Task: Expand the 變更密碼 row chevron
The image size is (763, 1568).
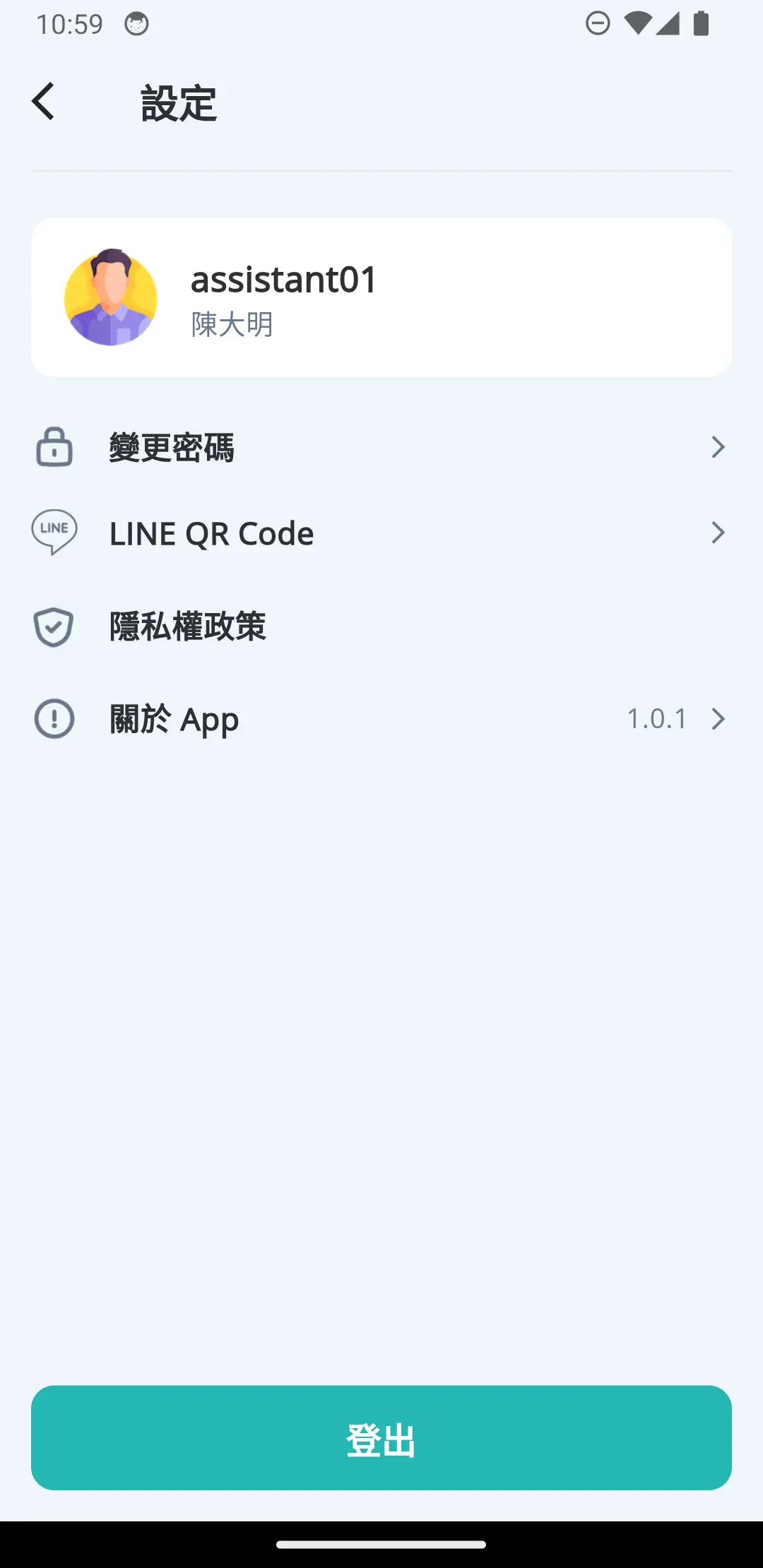Action: [x=718, y=447]
